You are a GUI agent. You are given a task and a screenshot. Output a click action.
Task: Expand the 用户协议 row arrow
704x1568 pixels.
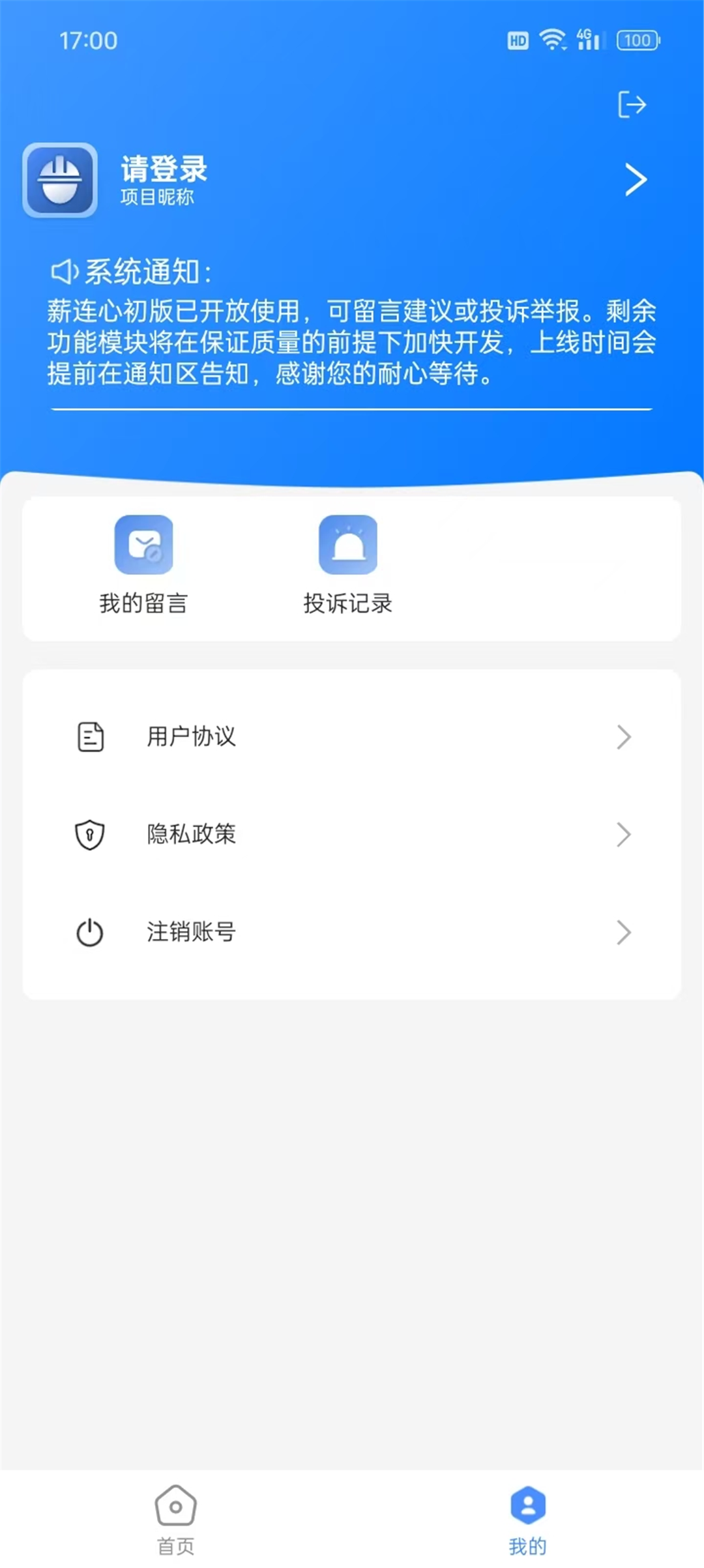(624, 737)
